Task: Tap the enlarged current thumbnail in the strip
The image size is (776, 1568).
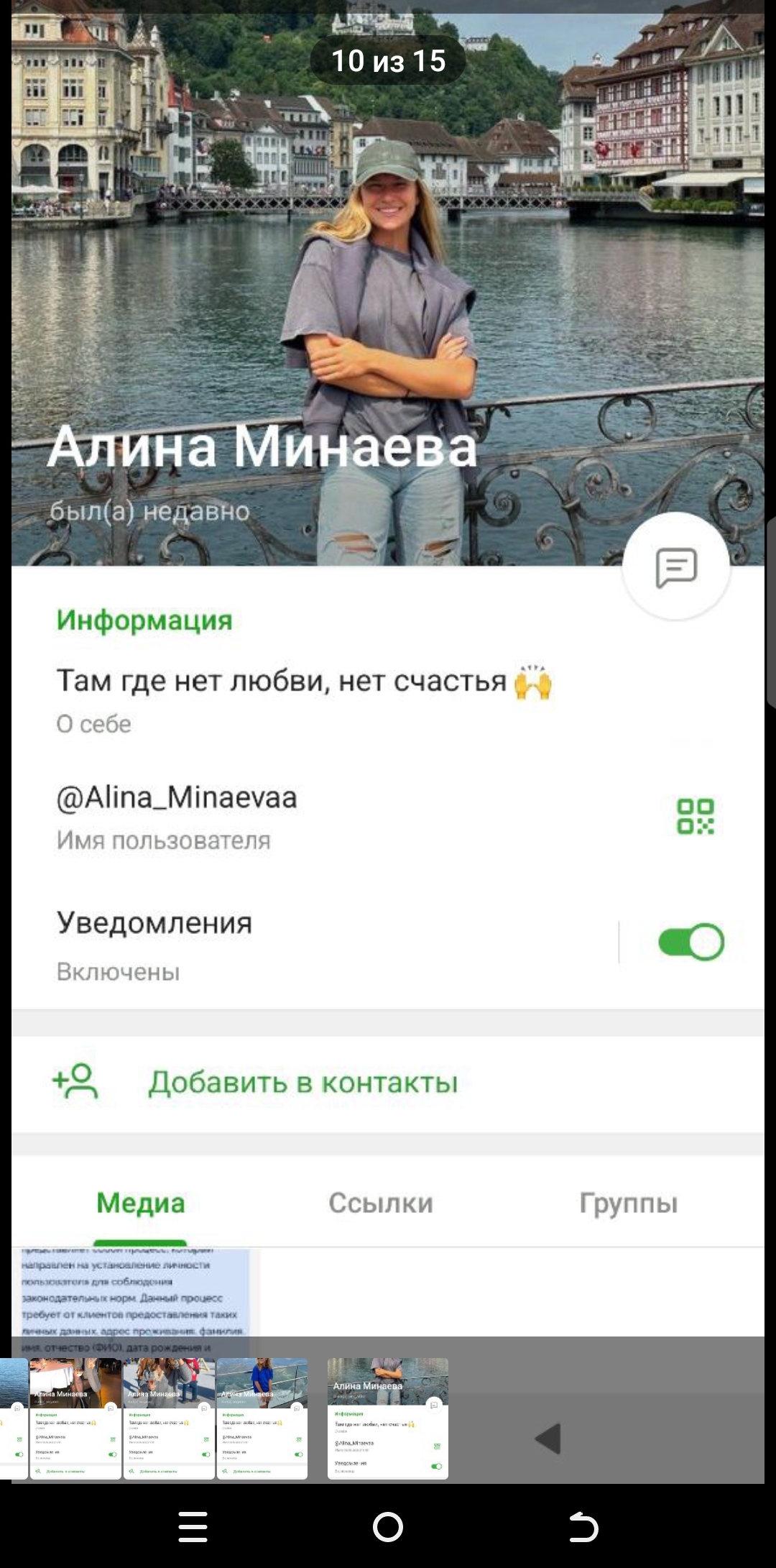Action: 388,1418
